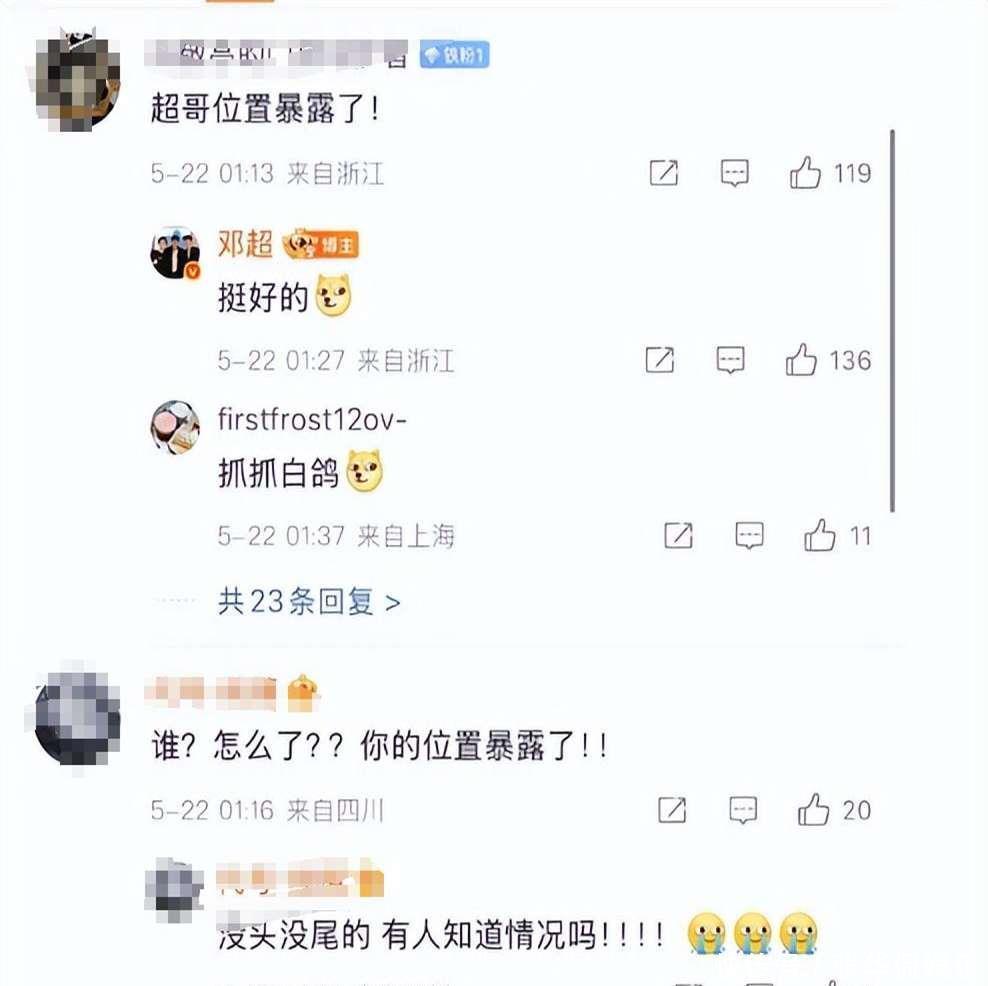Viewport: 988px width, 986px height.
Task: Reply to the comment from 四川
Action: click(x=743, y=810)
